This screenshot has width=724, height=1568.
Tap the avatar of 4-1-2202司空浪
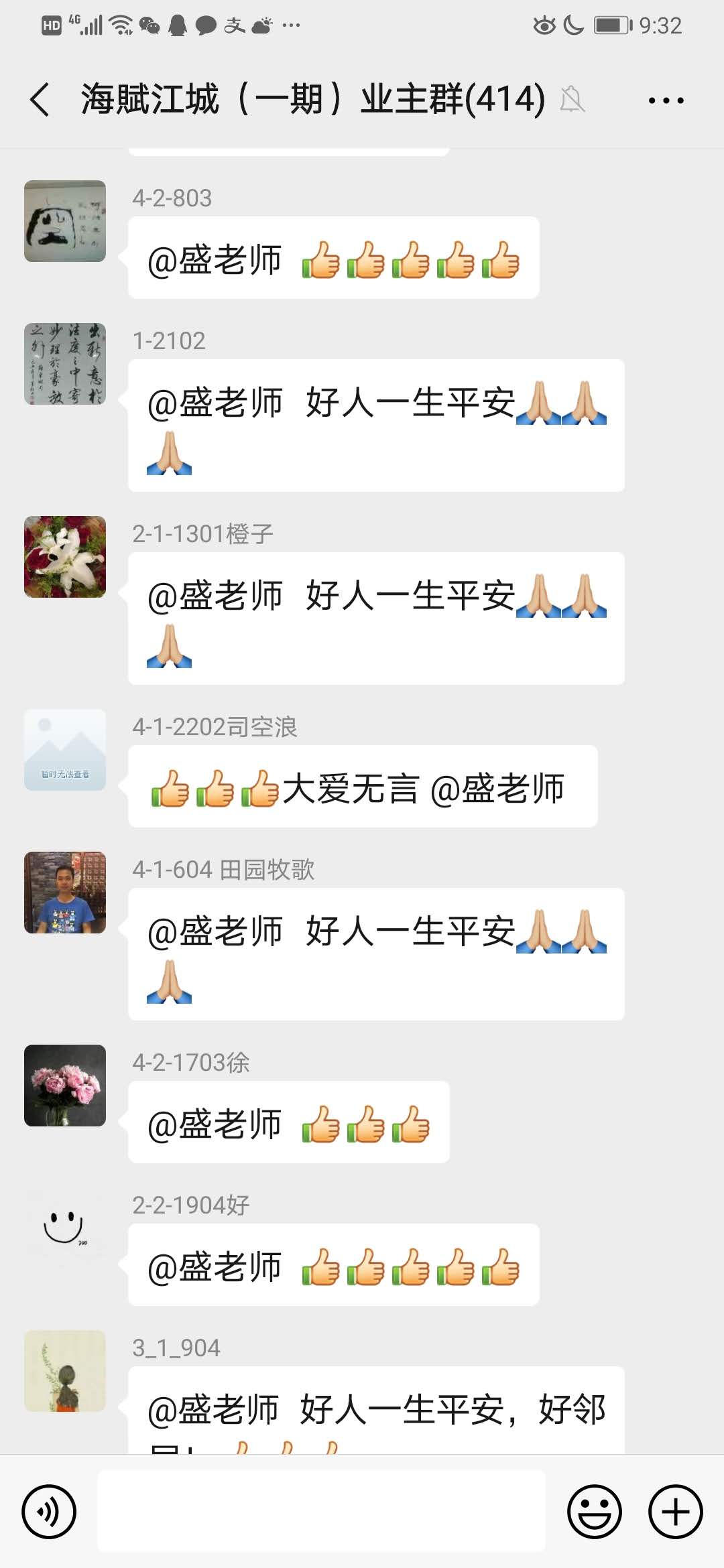[65, 750]
